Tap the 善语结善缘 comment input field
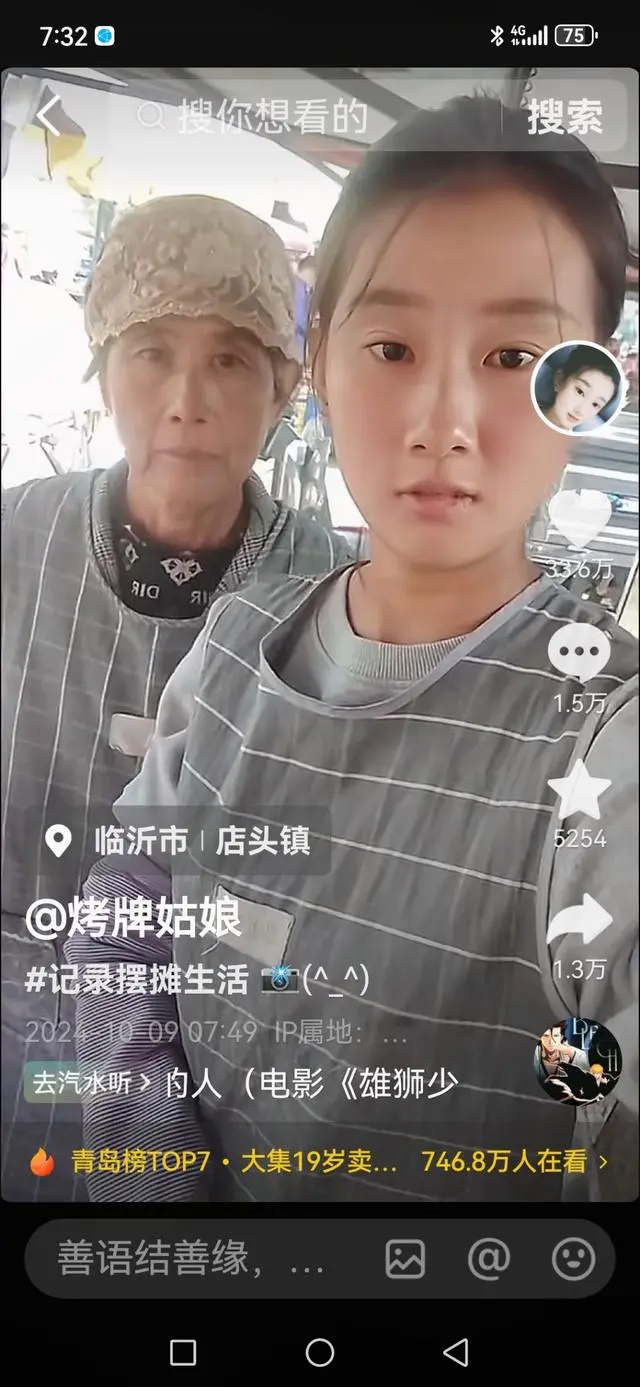The image size is (640, 1387). pos(190,1258)
